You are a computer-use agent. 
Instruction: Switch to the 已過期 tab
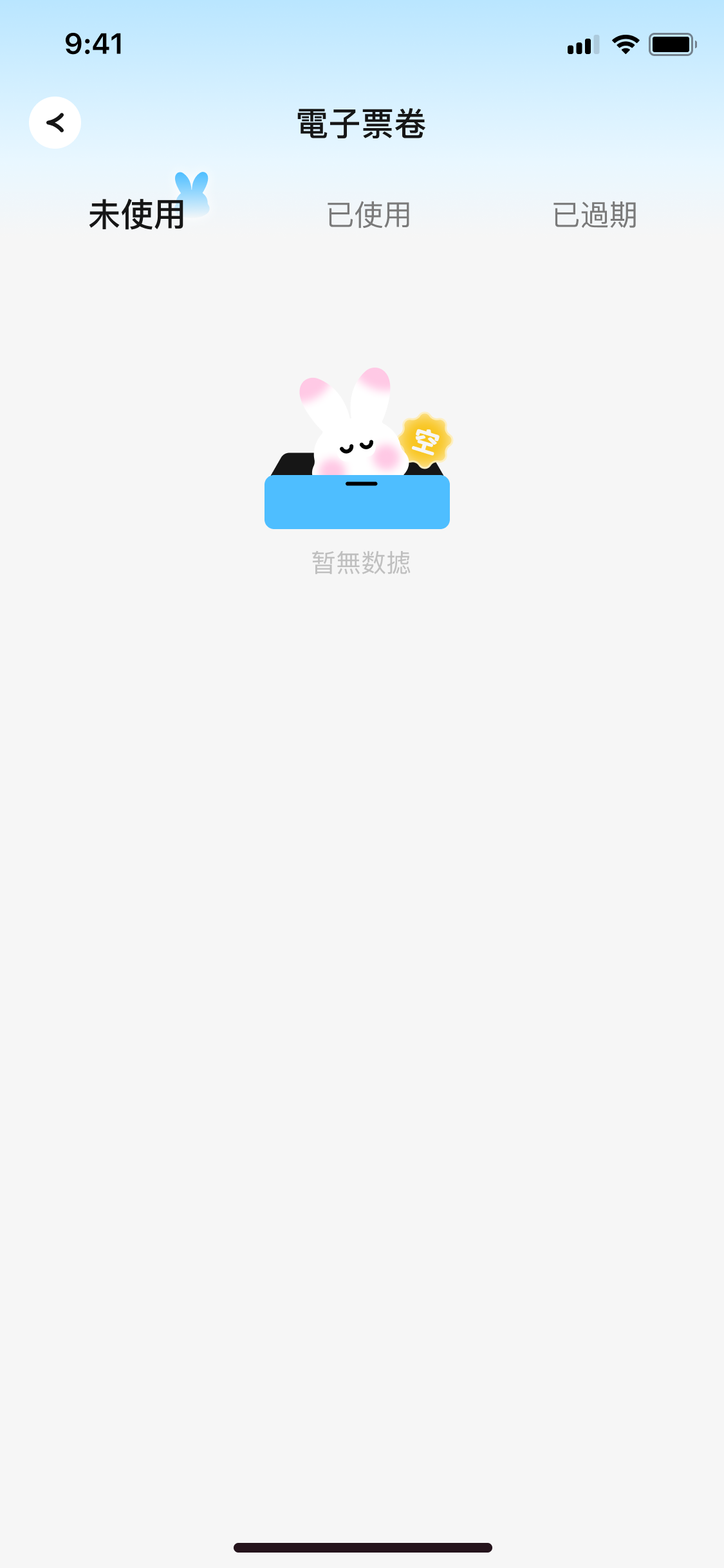pos(595,215)
